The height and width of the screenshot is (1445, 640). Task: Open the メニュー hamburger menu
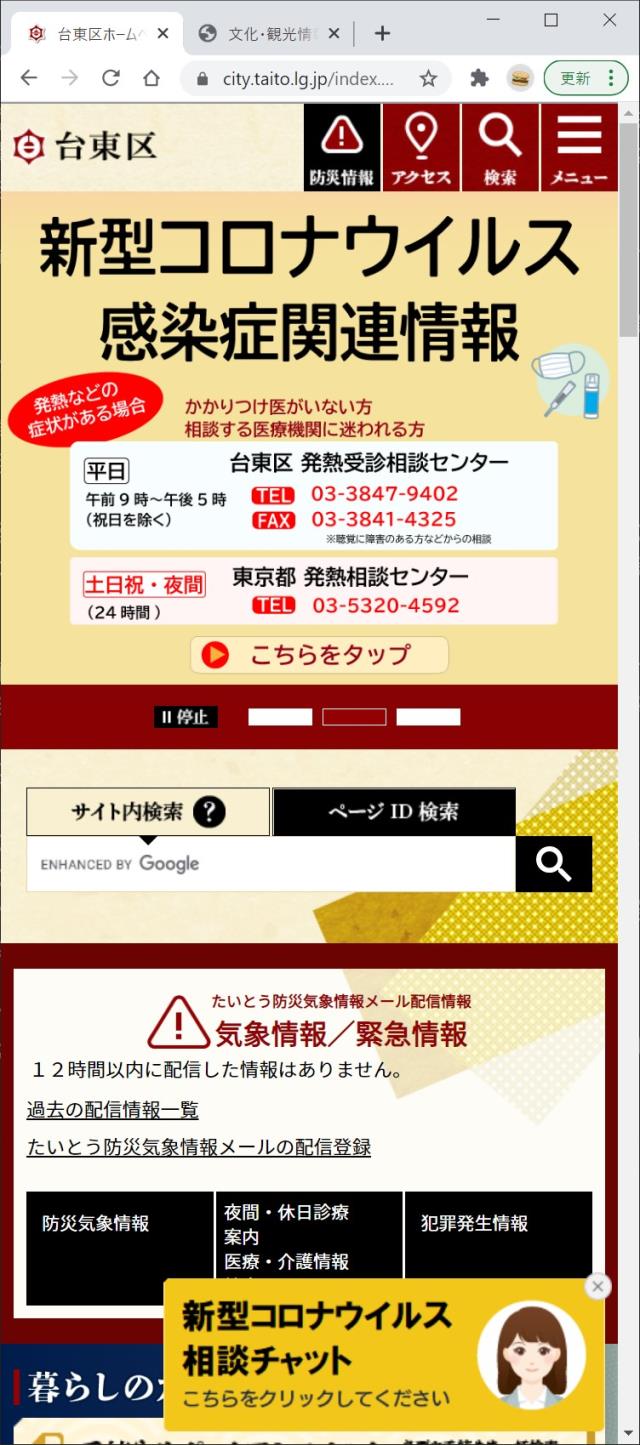[x=579, y=147]
